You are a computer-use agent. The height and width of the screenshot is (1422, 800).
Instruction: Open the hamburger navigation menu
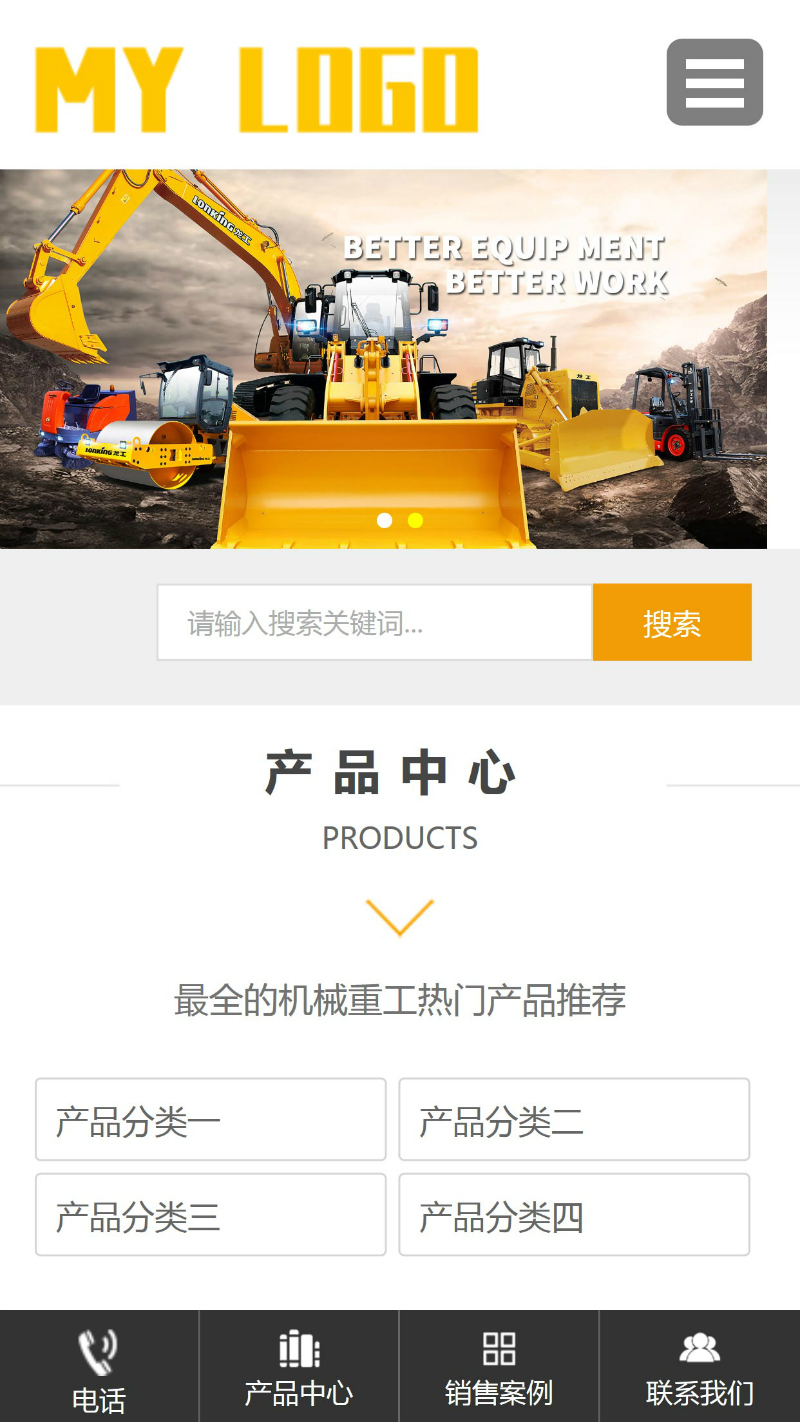coord(714,82)
